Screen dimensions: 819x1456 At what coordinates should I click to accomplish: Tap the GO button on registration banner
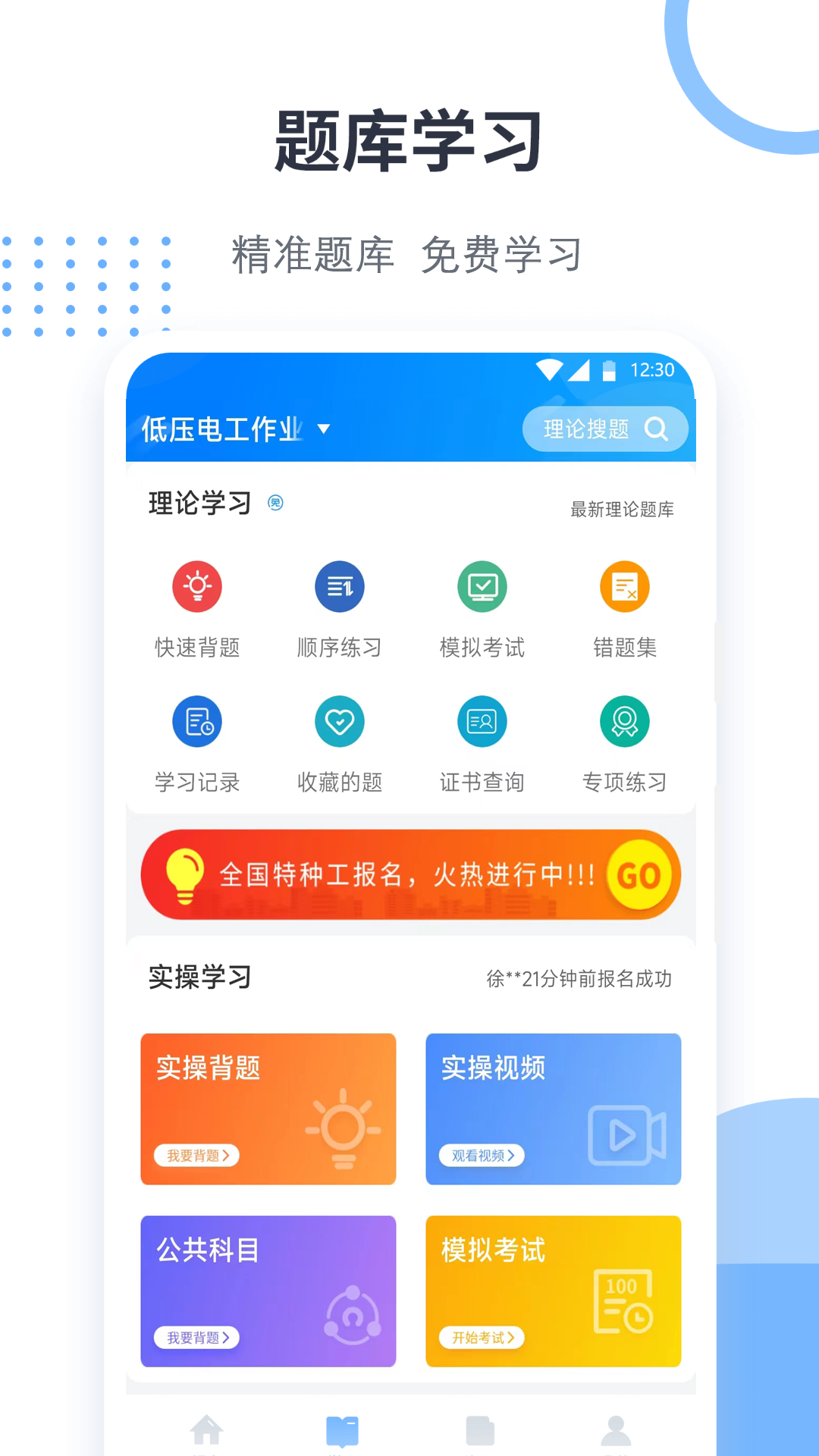tap(639, 874)
